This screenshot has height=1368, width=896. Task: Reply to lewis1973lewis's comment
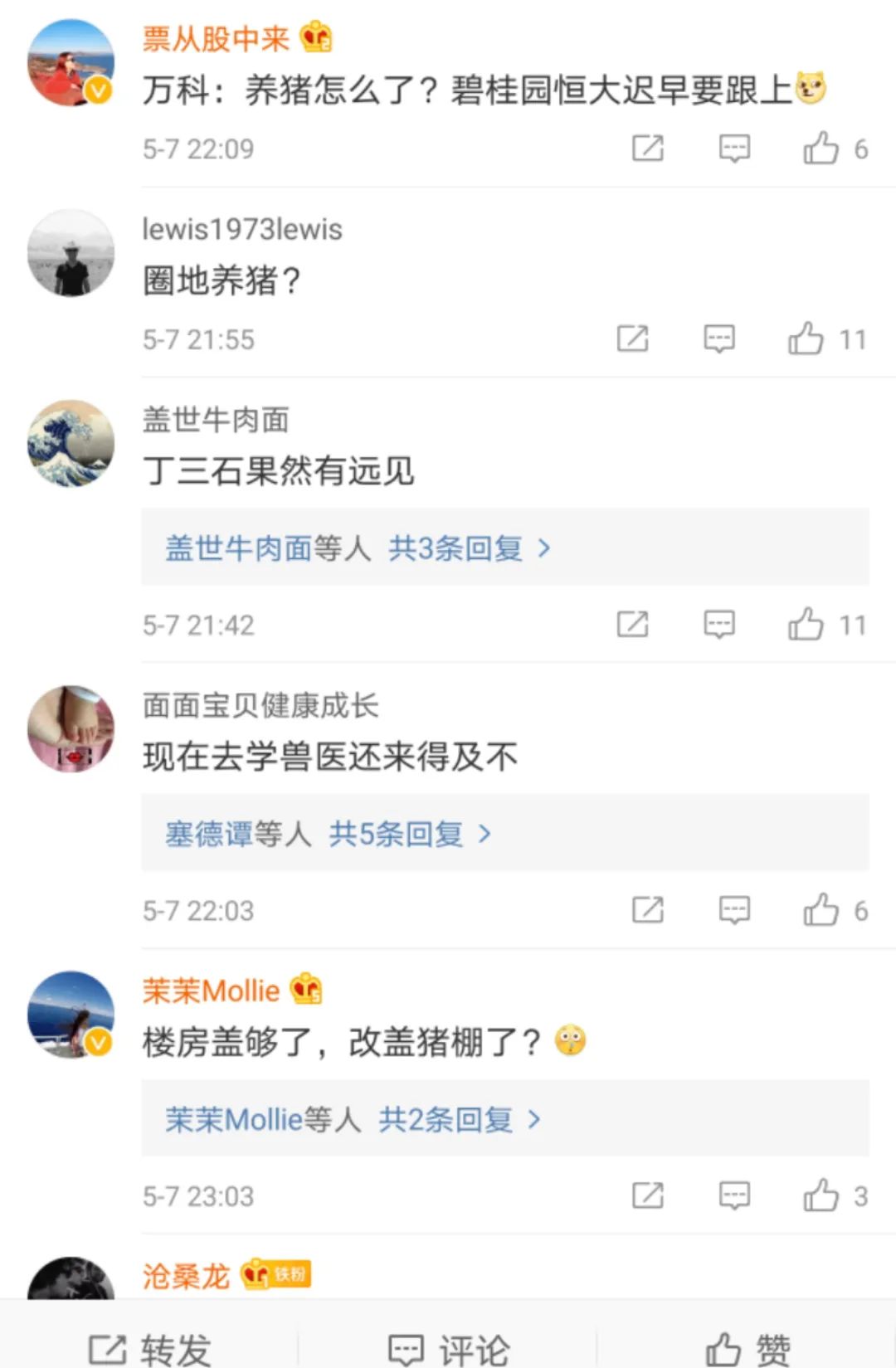(x=718, y=338)
